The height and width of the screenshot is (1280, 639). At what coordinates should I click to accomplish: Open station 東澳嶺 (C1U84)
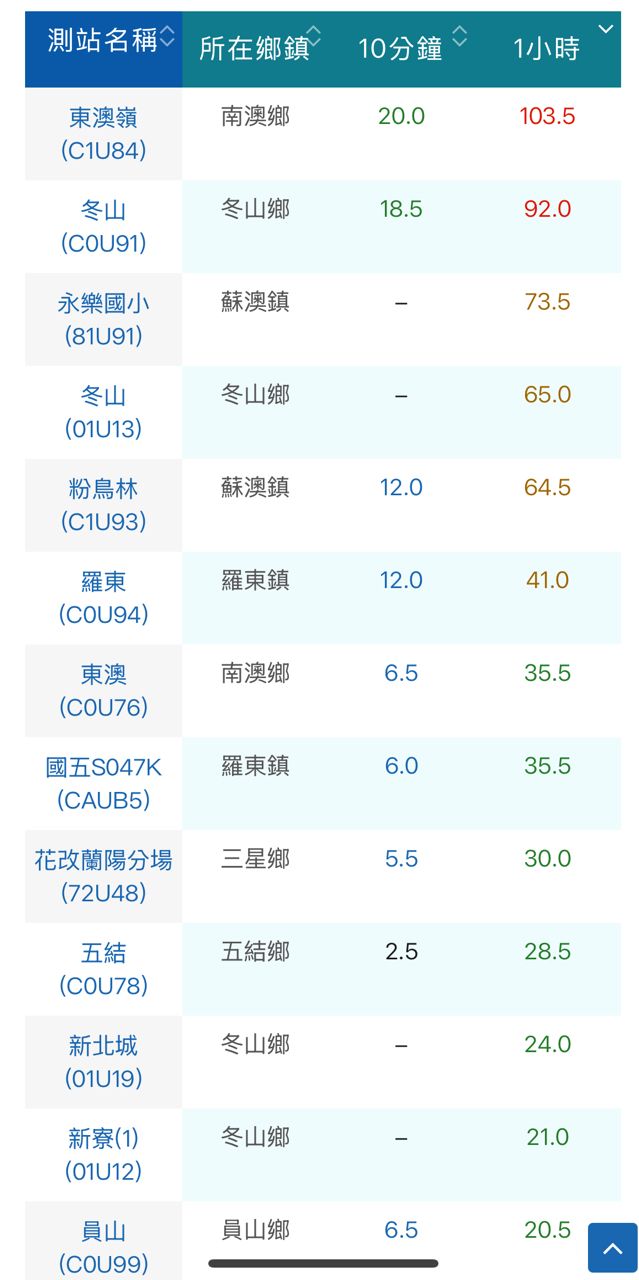pos(104,134)
